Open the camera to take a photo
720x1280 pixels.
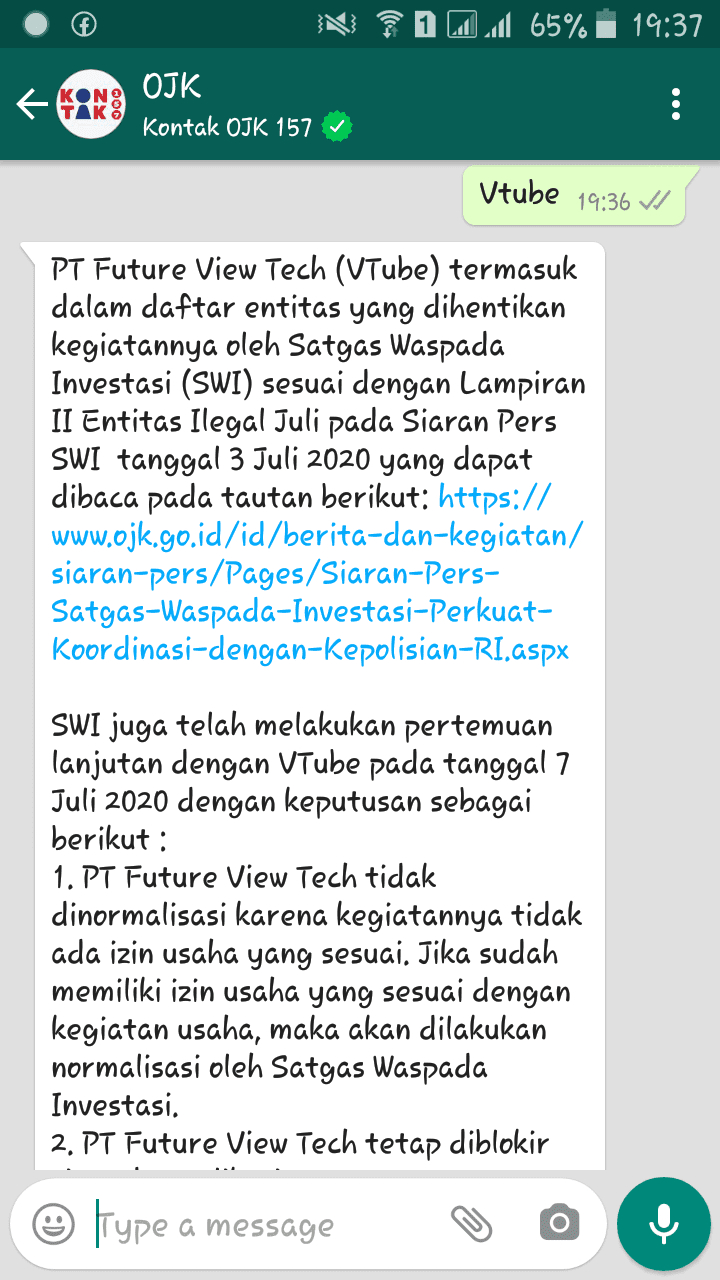point(558,1222)
